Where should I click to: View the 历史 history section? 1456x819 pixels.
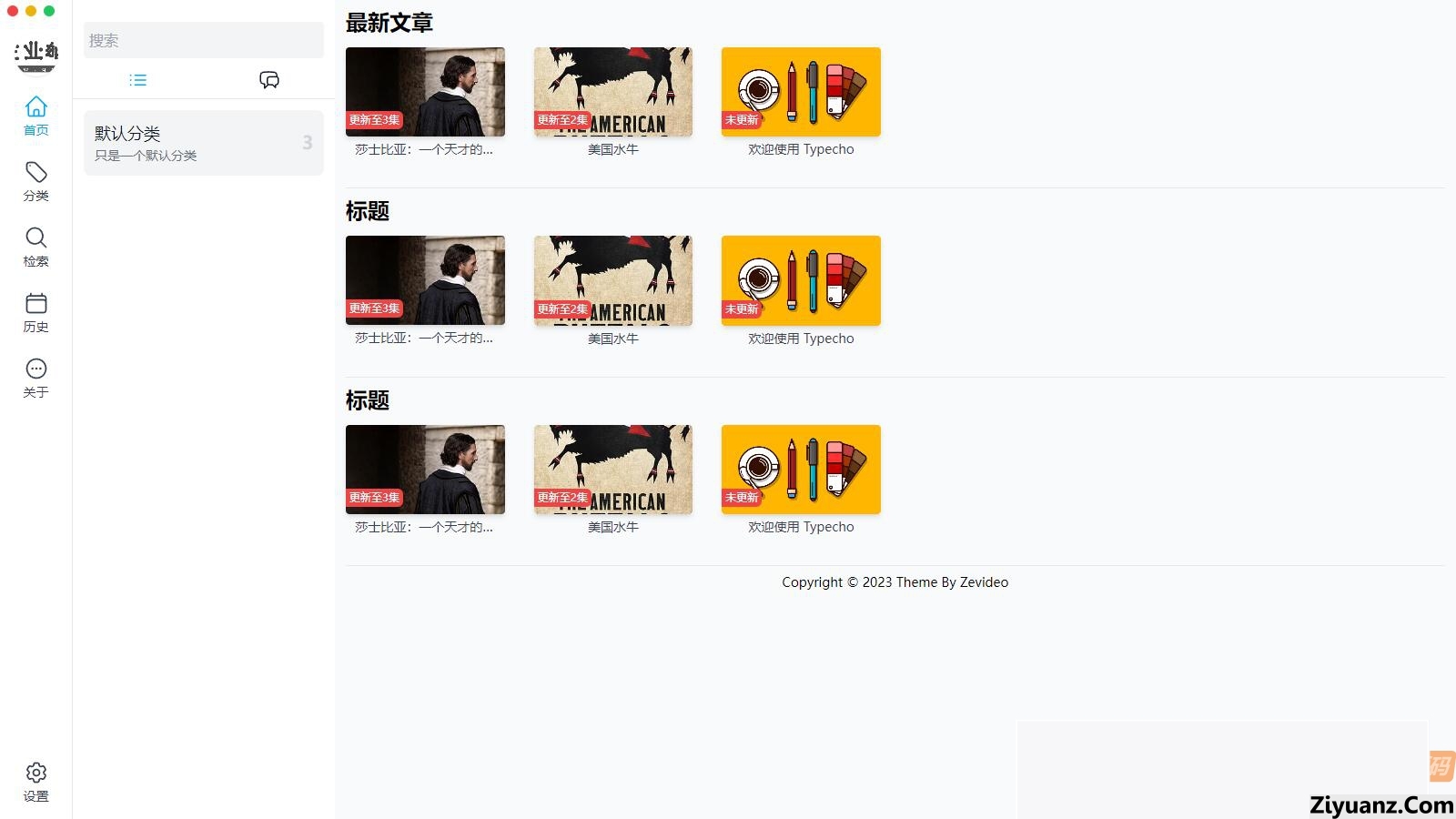[35, 312]
